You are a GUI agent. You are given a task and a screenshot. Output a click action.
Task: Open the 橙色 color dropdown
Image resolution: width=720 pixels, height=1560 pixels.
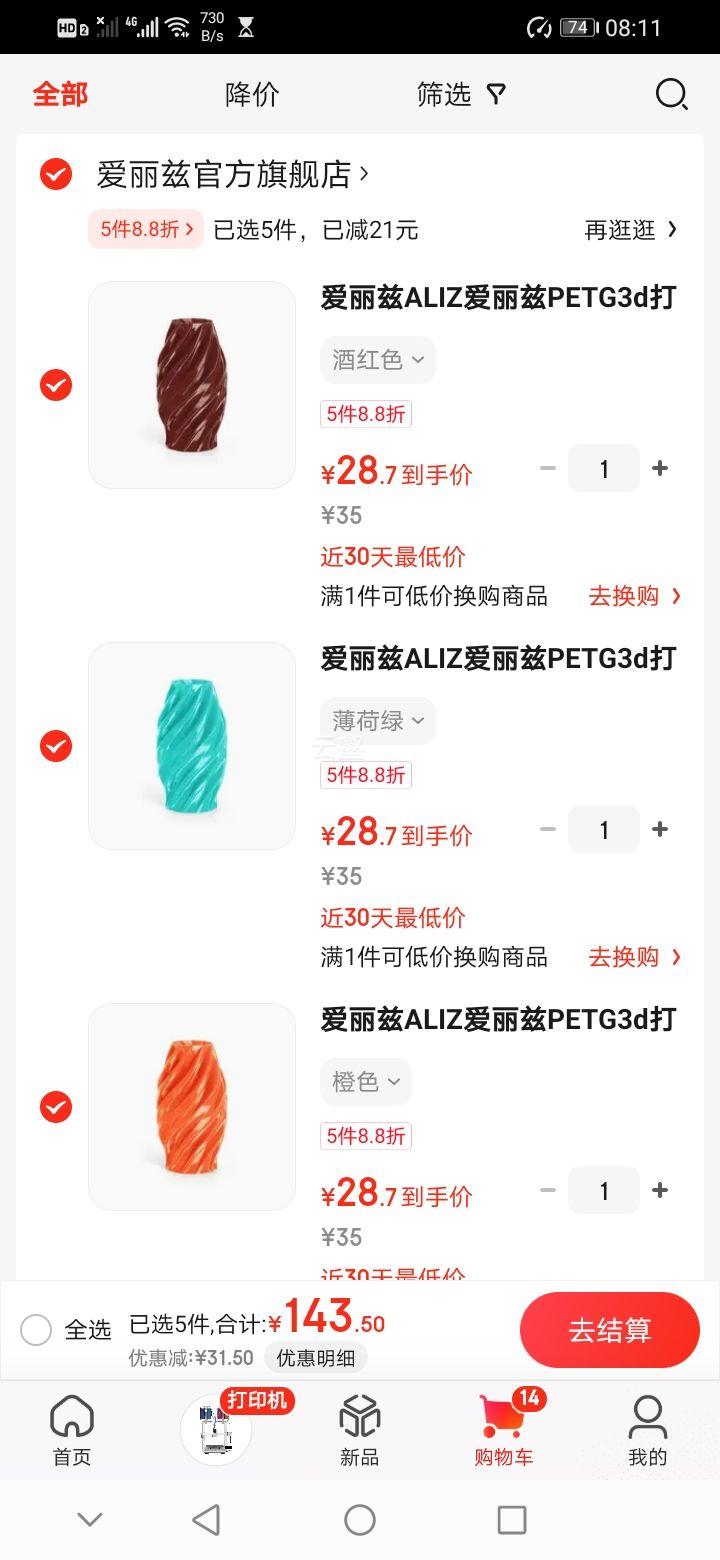tap(365, 1081)
